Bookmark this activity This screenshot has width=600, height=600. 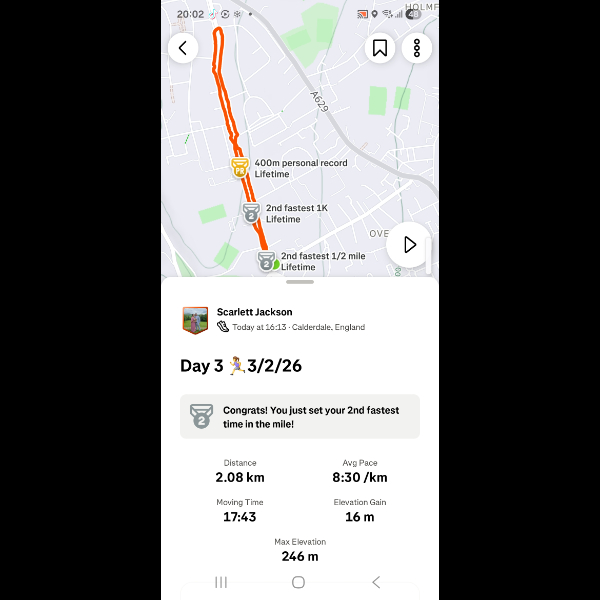[380, 47]
